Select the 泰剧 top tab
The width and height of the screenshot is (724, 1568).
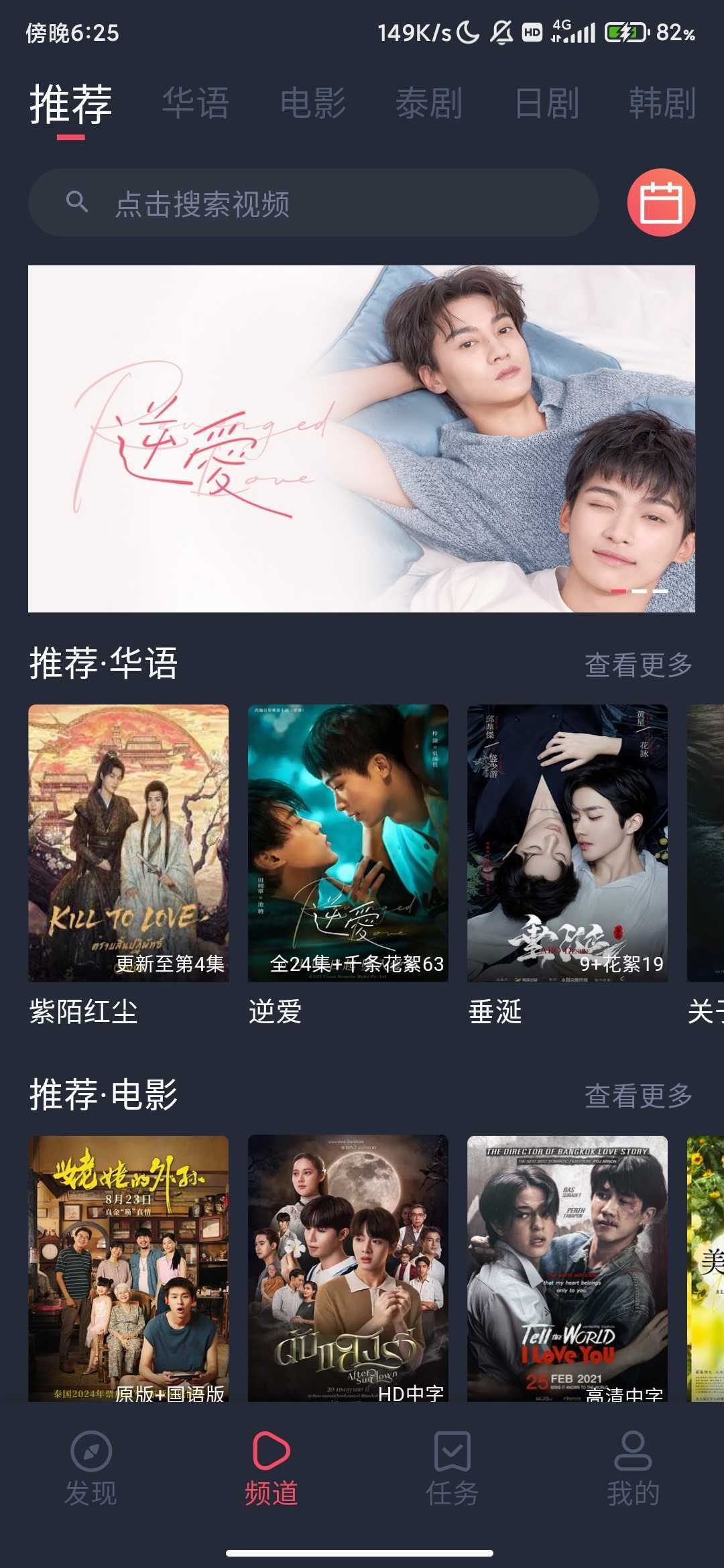(429, 104)
